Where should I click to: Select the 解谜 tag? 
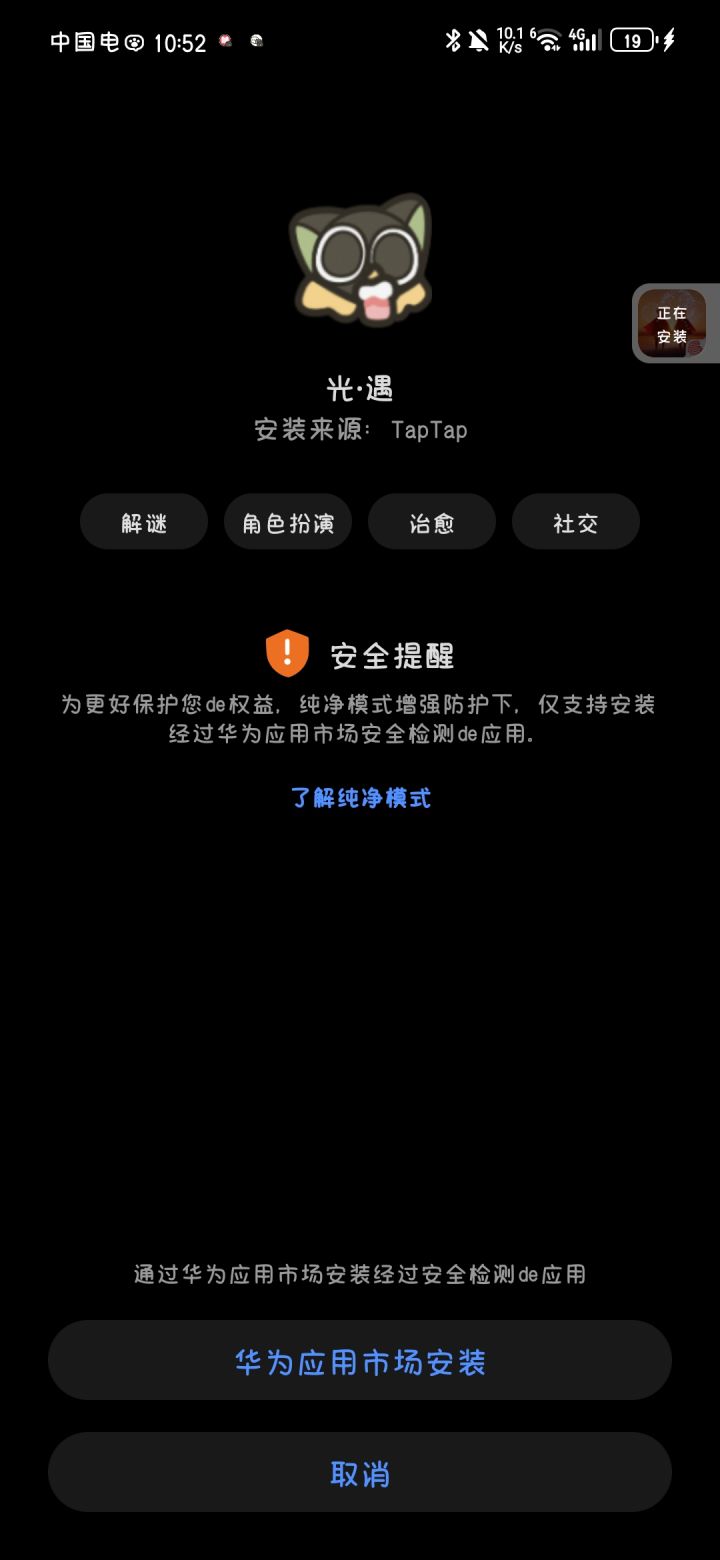[143, 521]
